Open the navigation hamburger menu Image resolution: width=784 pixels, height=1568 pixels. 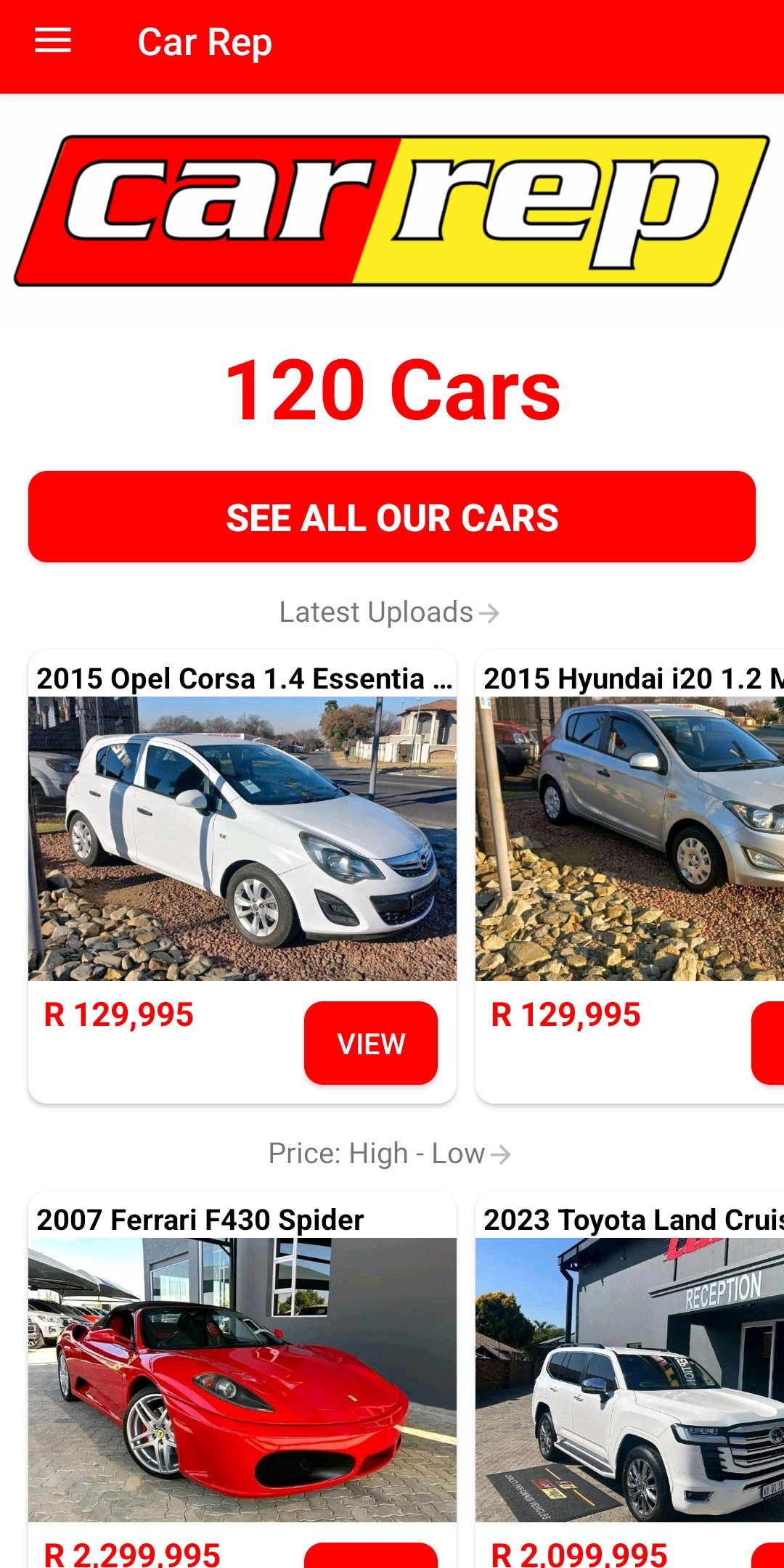52,42
